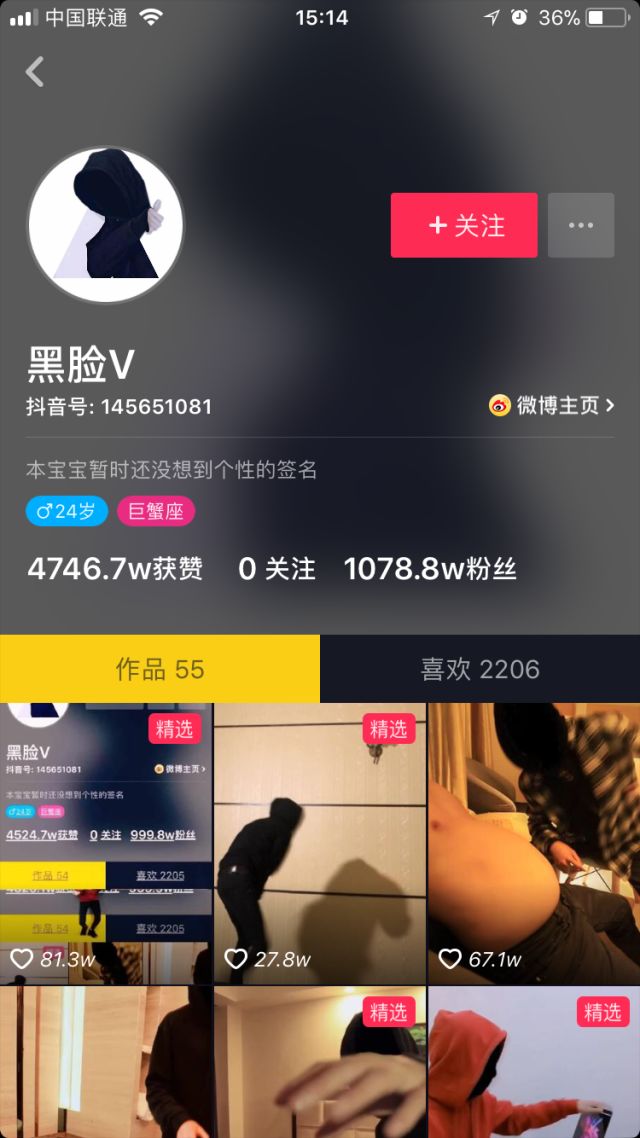Open the red hoodie video thumbnail
The image size is (640, 1138).
[534, 1062]
